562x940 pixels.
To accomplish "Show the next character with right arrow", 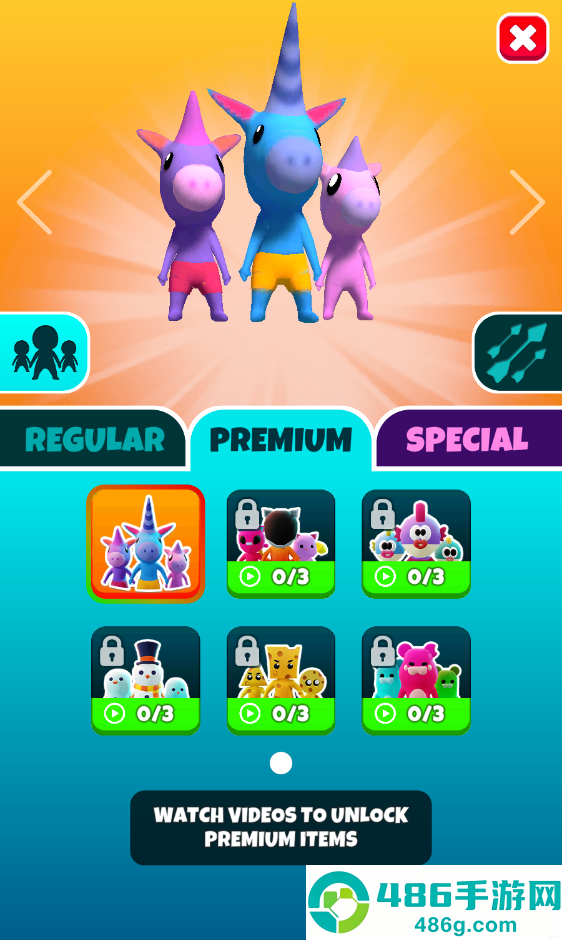I will [x=527, y=202].
